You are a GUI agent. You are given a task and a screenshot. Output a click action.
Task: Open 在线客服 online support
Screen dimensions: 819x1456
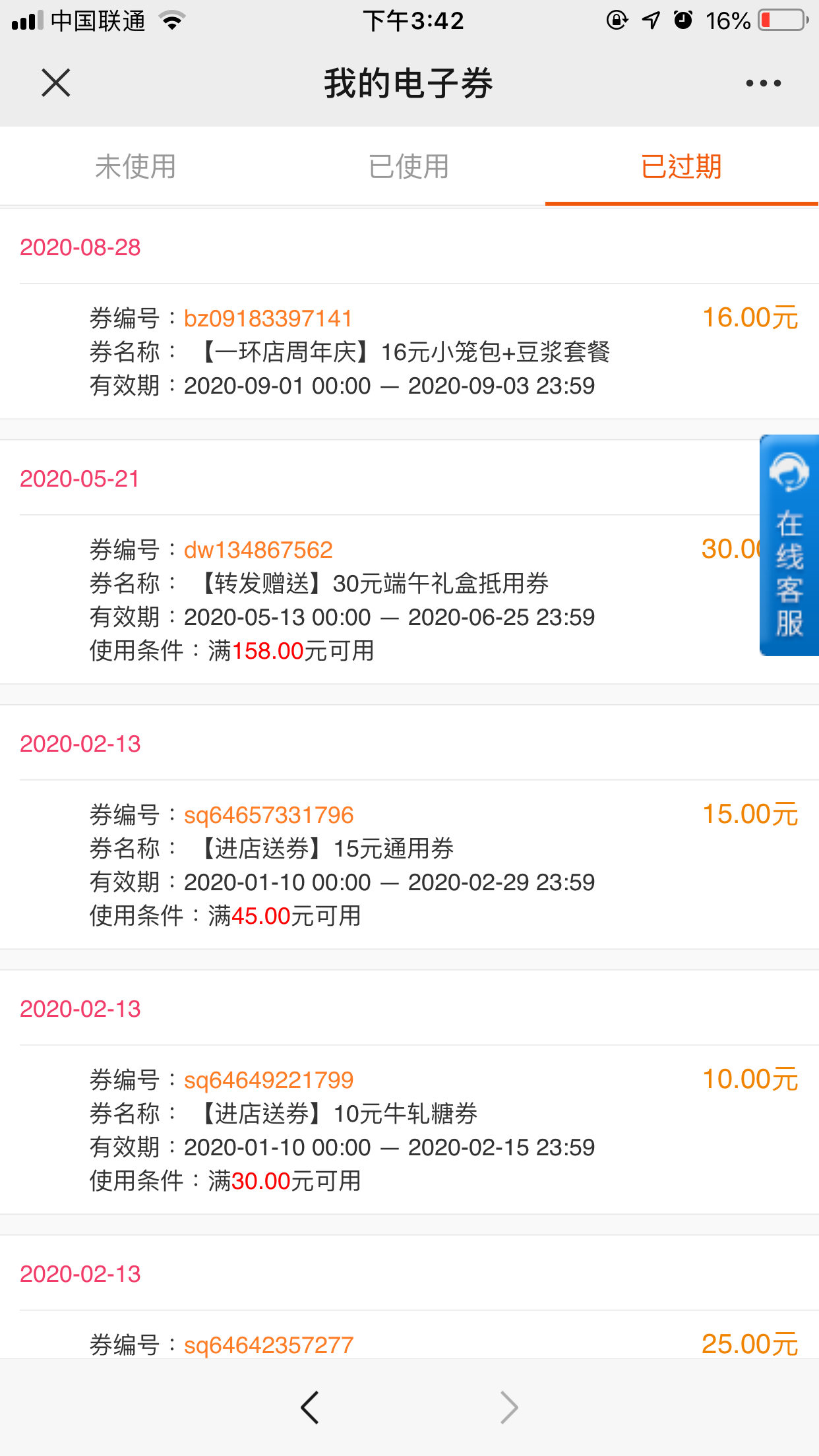click(789, 545)
